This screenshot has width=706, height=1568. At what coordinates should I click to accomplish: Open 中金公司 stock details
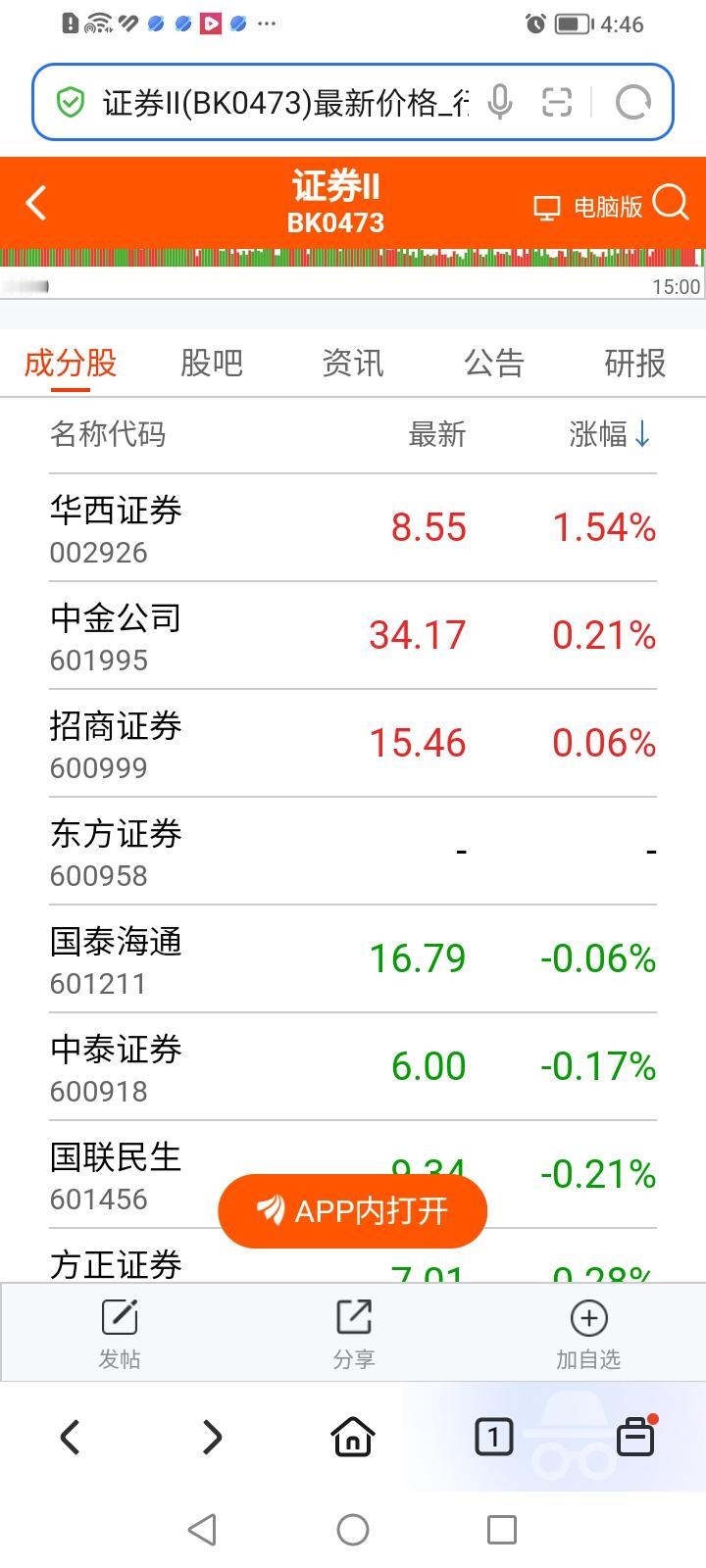(116, 635)
